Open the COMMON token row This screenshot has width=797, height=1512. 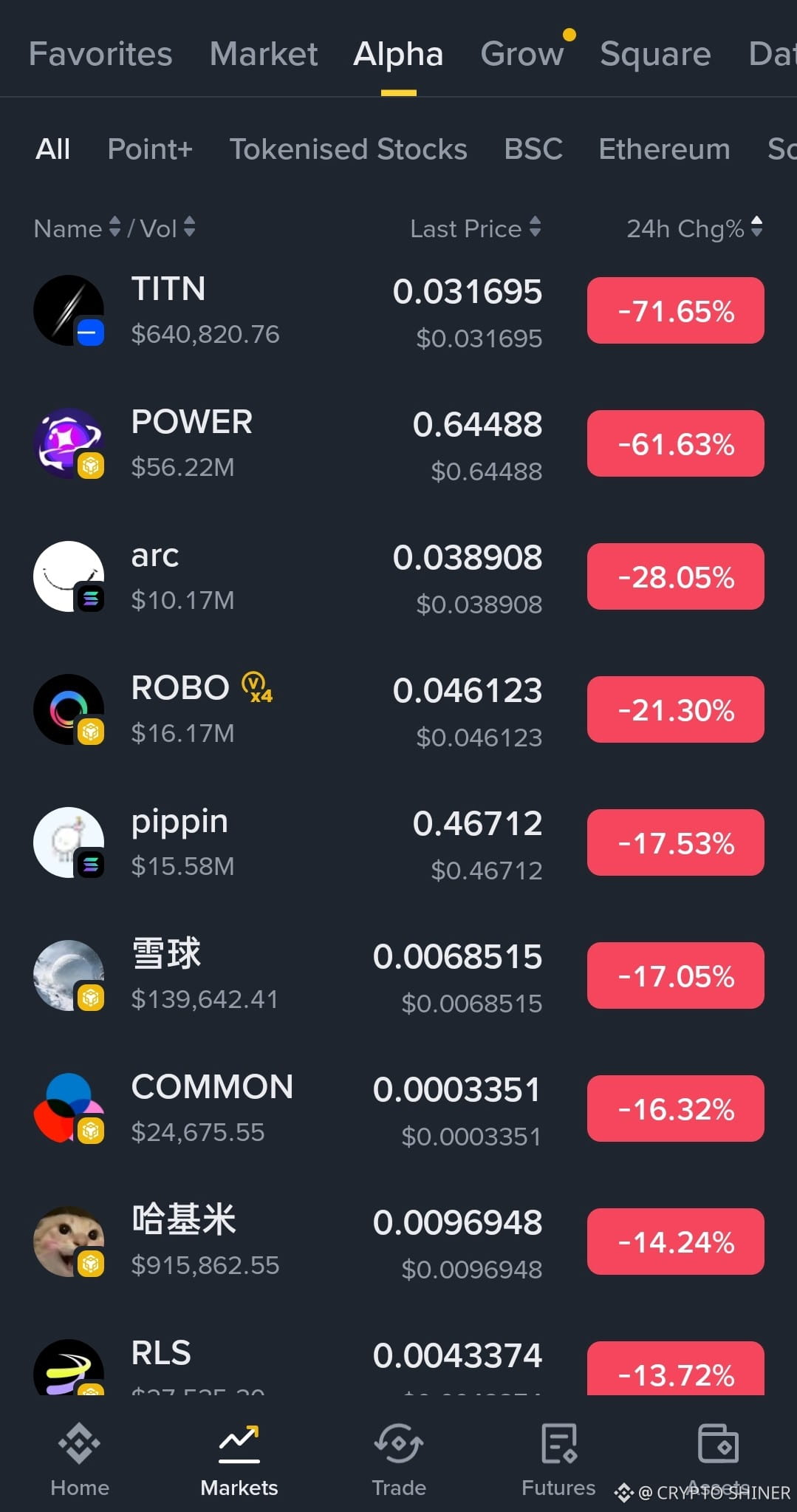(399, 1109)
